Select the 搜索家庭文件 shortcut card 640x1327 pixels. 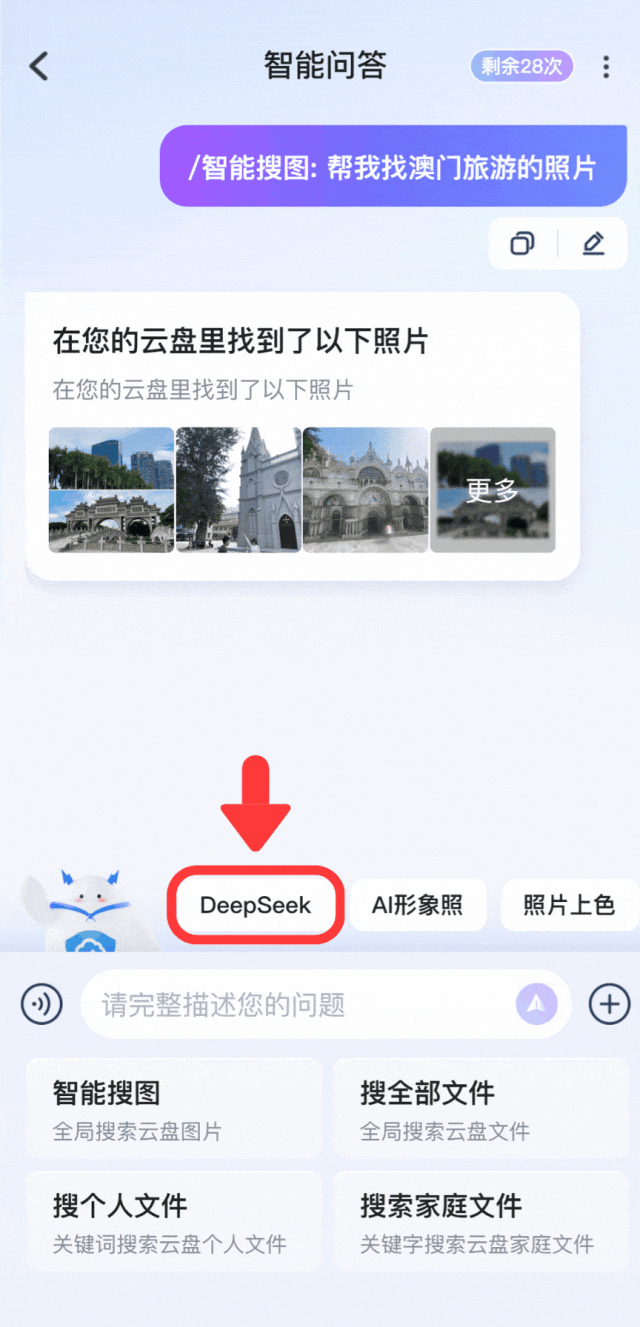click(x=482, y=1222)
